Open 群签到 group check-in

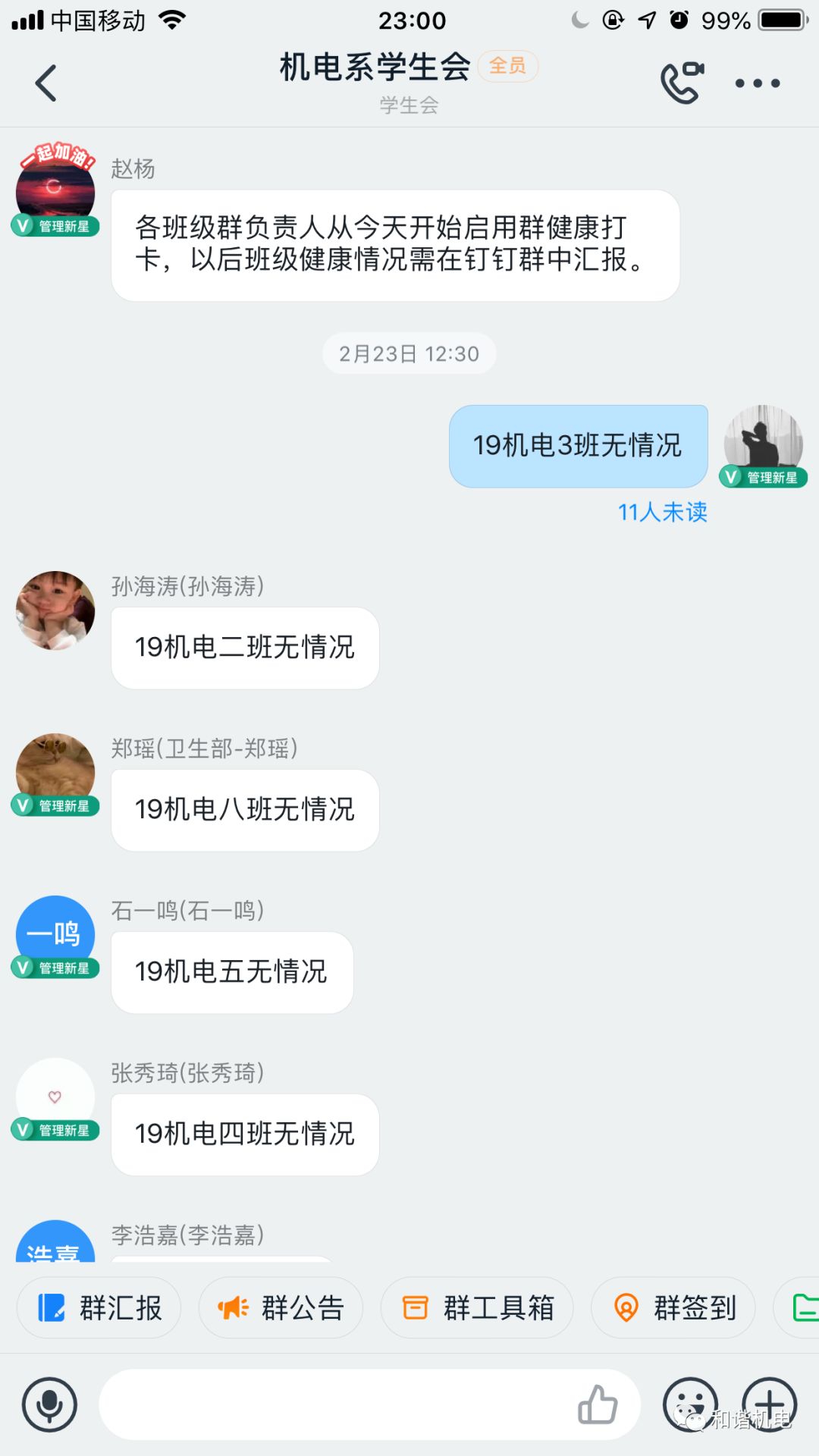coord(673,1308)
